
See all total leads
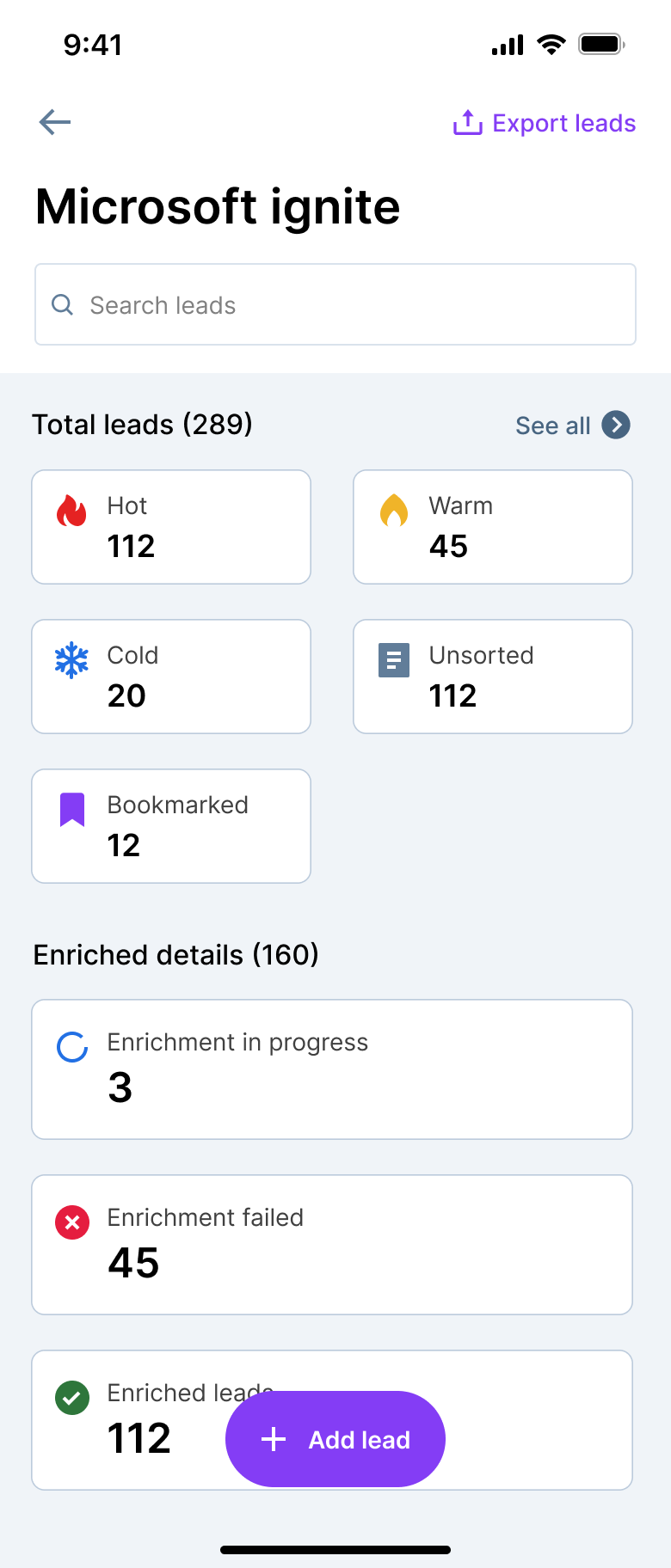pos(572,425)
